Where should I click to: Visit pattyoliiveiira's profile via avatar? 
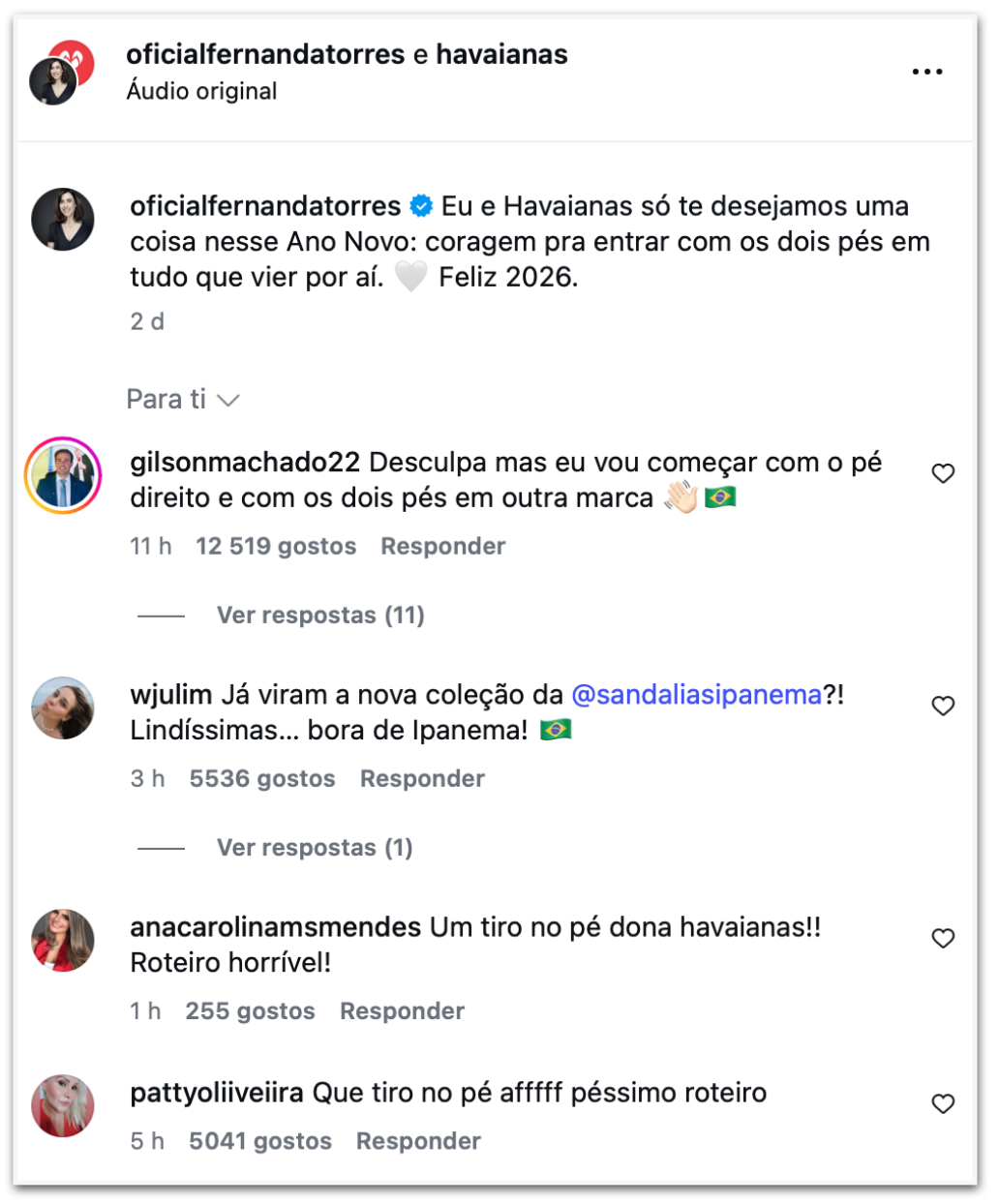pyautogui.click(x=63, y=1105)
